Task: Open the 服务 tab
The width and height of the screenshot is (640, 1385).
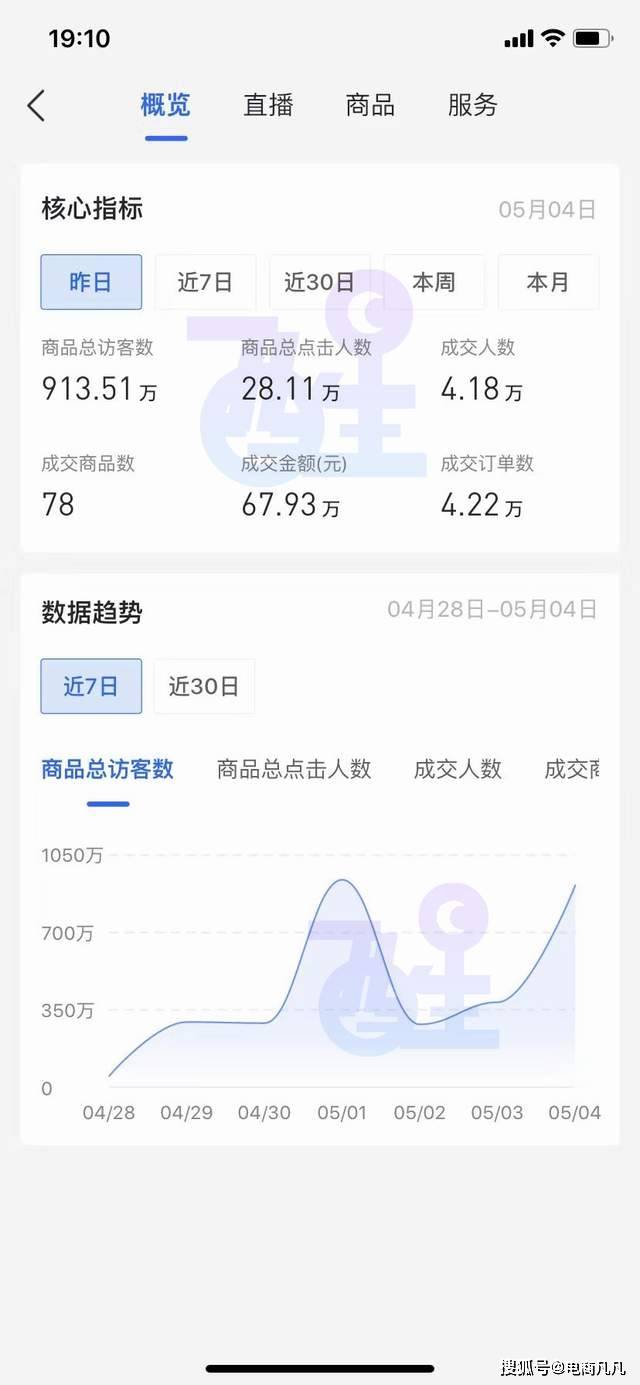Action: click(x=472, y=106)
